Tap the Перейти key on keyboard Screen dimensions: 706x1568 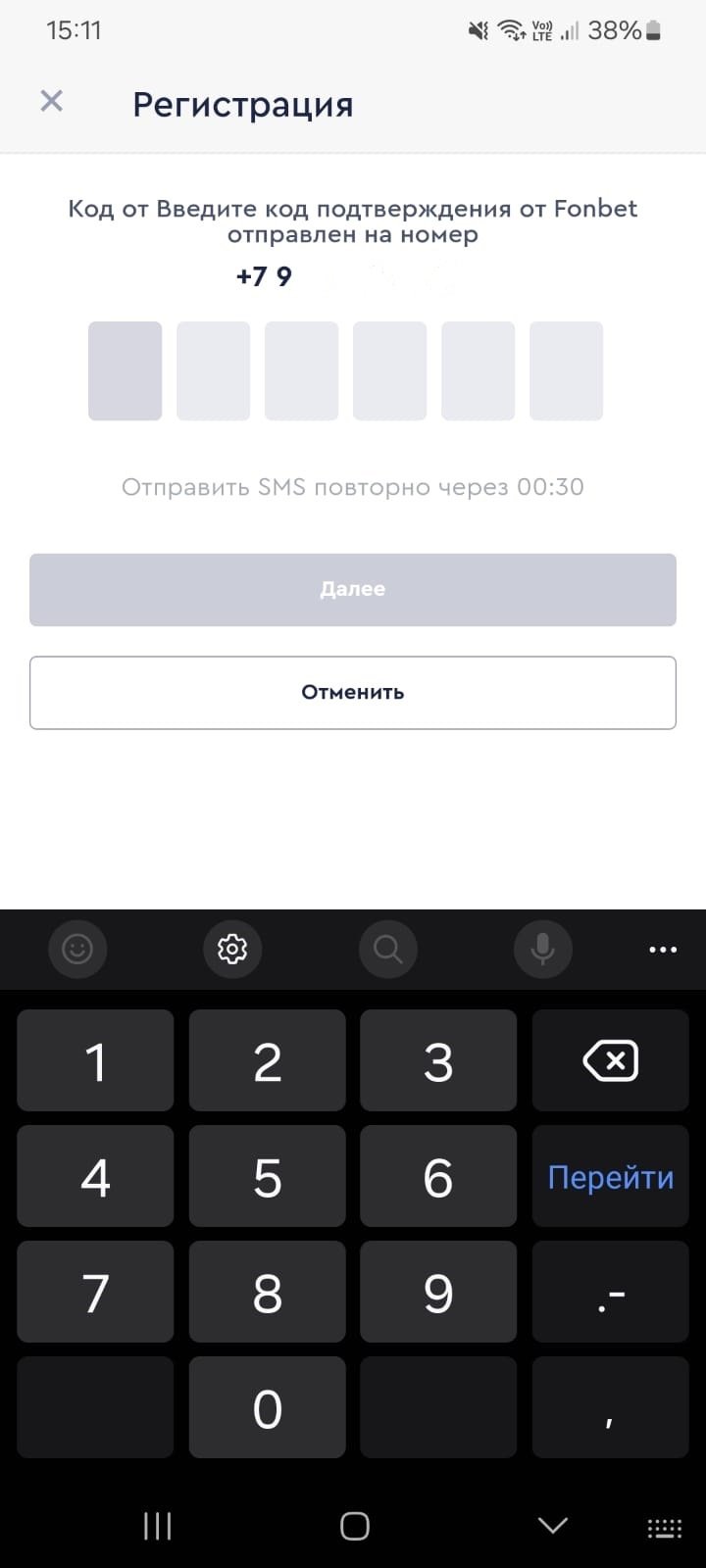point(610,1177)
